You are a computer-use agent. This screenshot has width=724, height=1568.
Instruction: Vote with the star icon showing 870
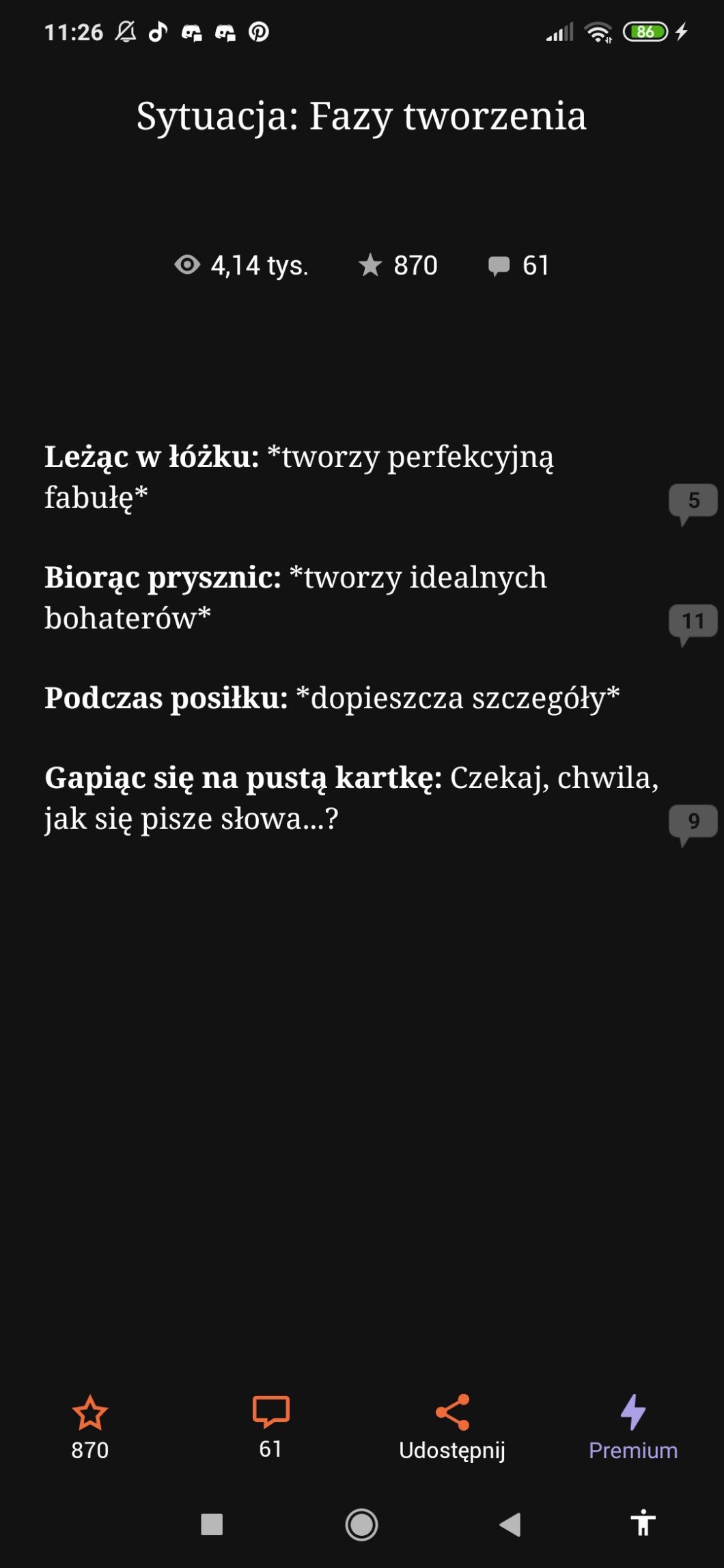(x=89, y=1426)
